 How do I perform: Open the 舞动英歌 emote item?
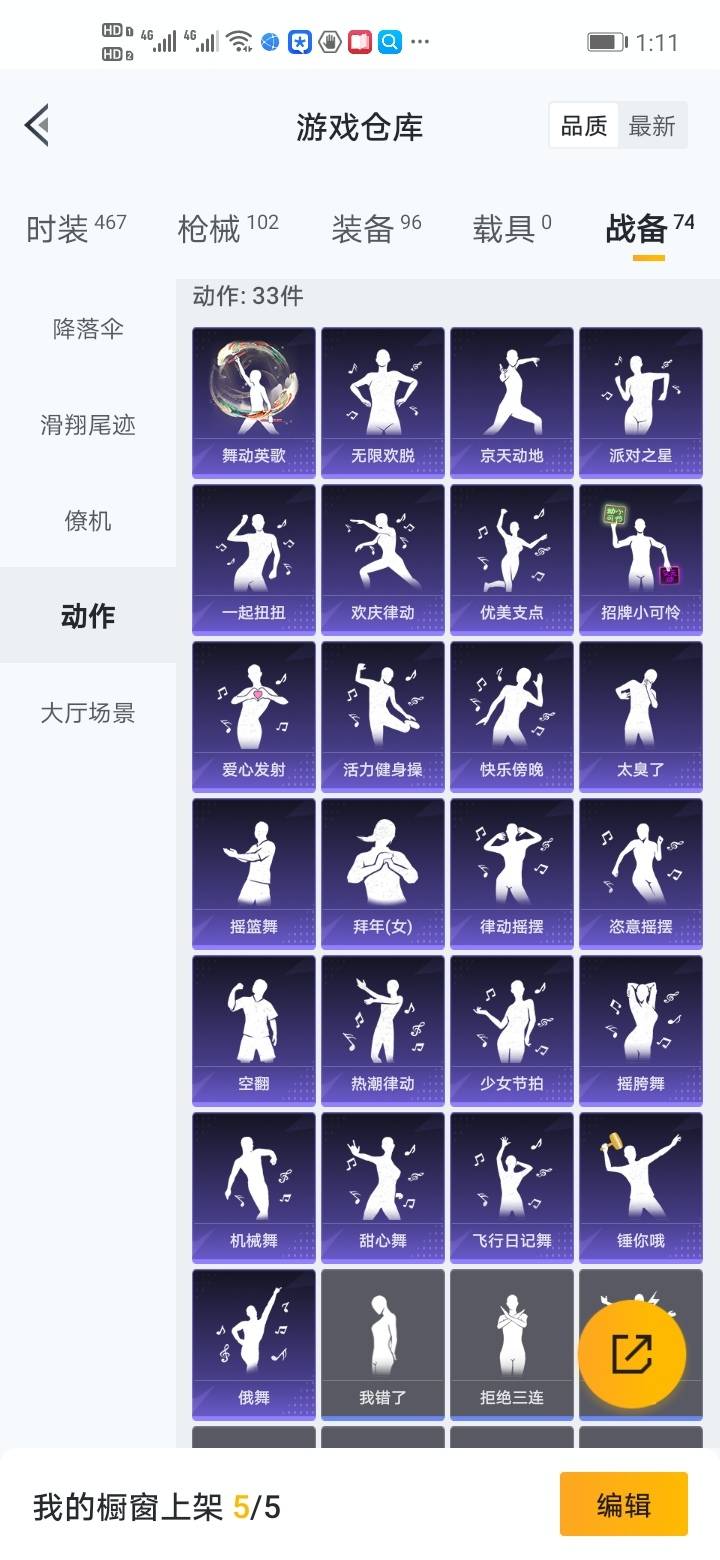click(254, 402)
